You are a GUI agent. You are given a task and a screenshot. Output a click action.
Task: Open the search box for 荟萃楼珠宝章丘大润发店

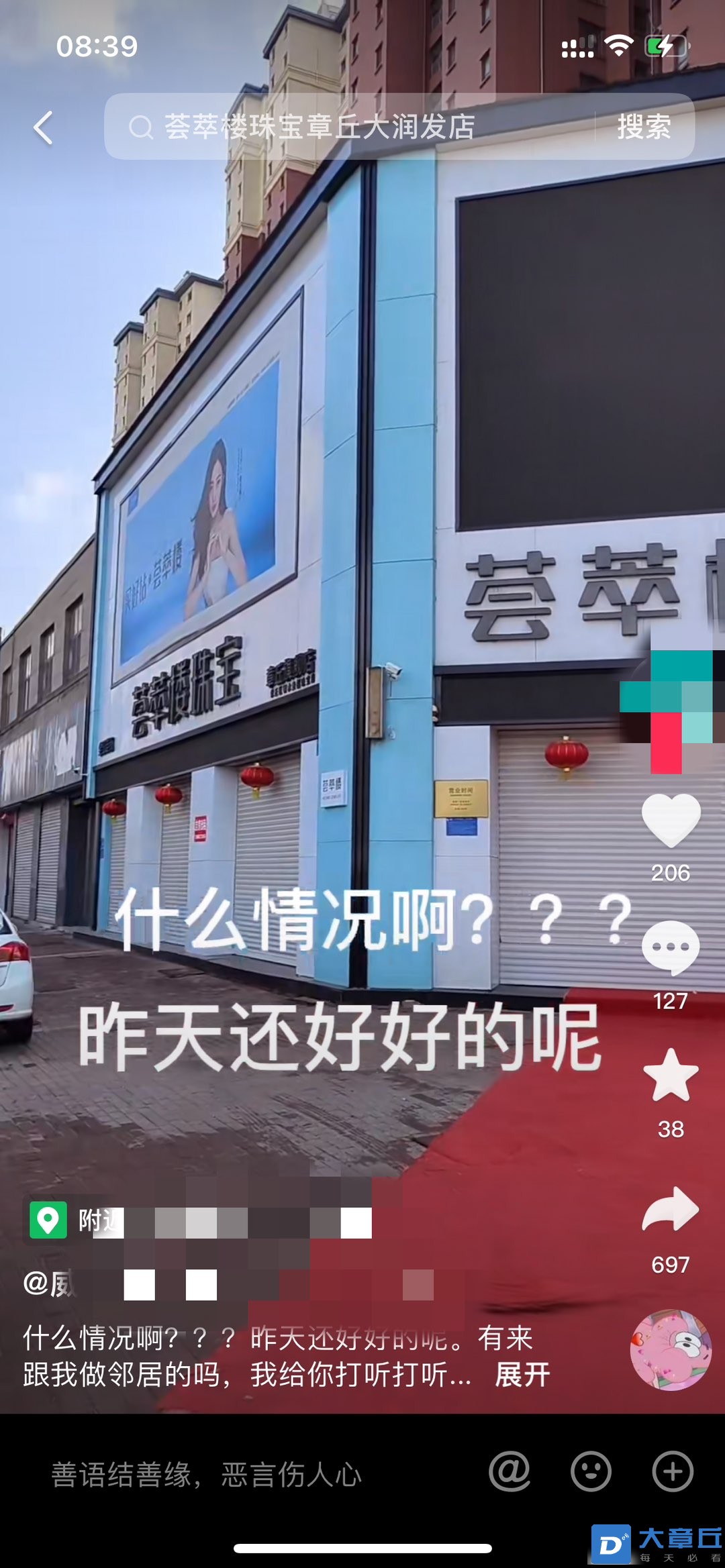[349, 127]
